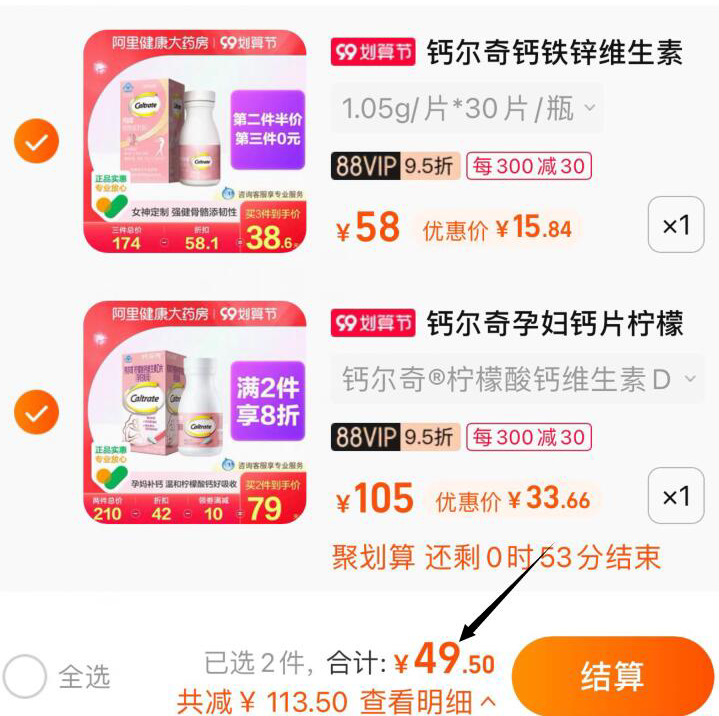Open 钙尔奇孕妇钙片柠檬 product title
This screenshot has width=719, height=716.
[x=554, y=323]
